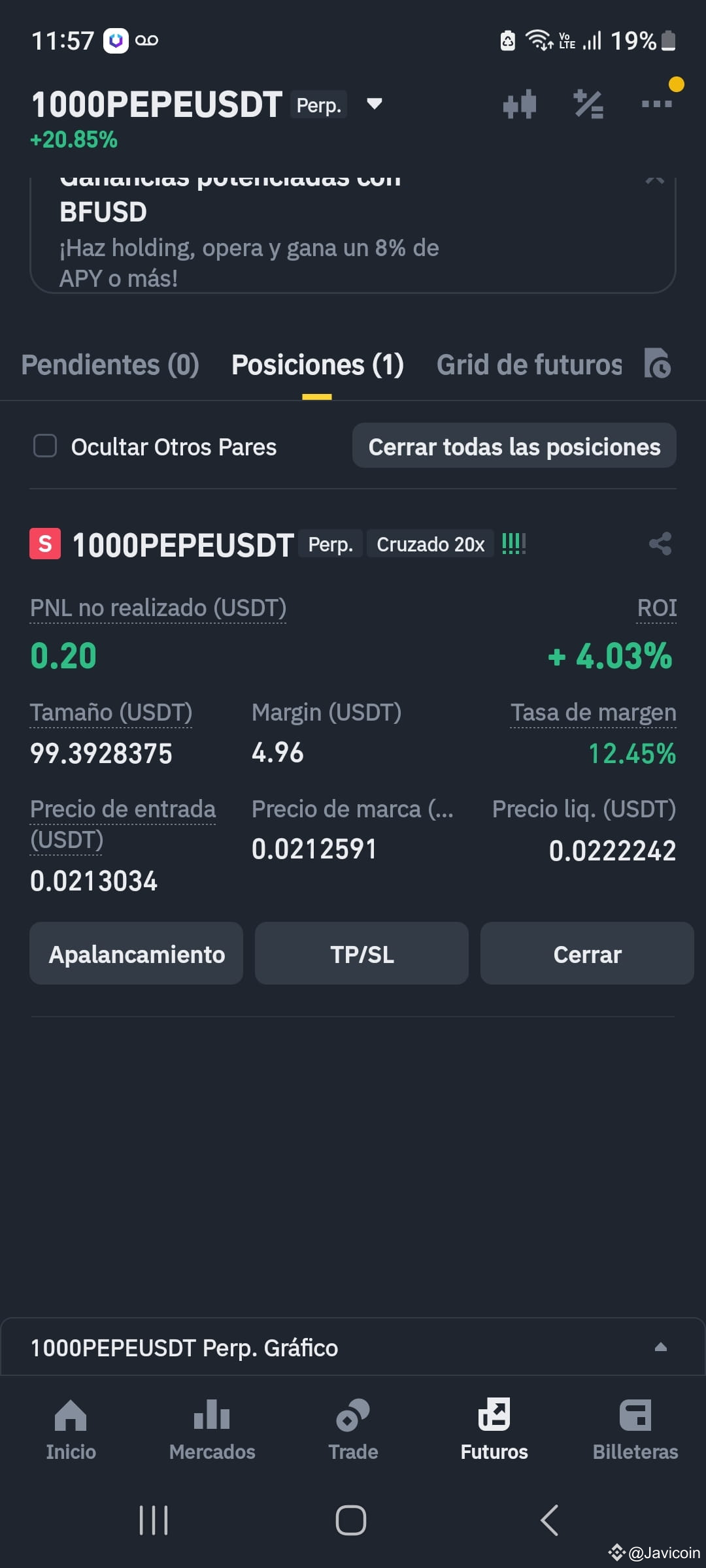Image resolution: width=706 pixels, height=1568 pixels.
Task: Adjust leverage with the Apalancamiento button
Action: [x=137, y=954]
